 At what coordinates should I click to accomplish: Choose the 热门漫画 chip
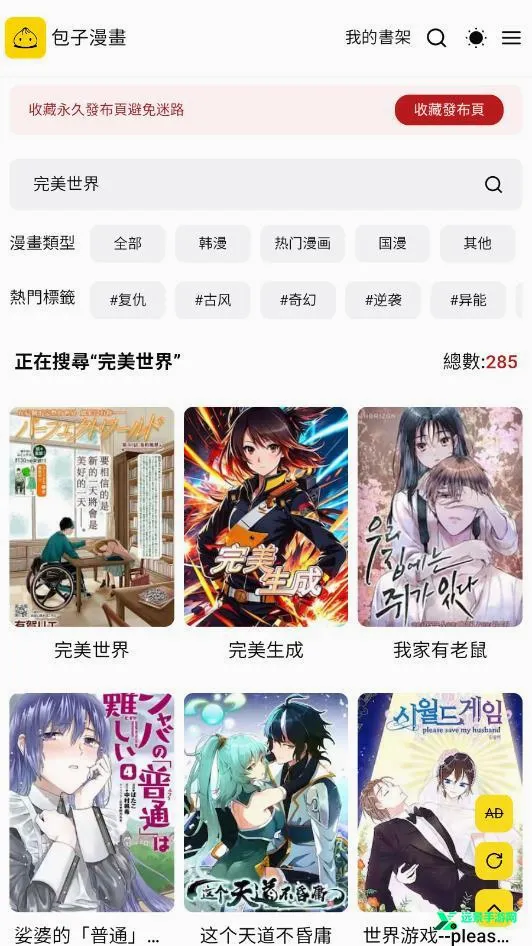[x=303, y=243]
